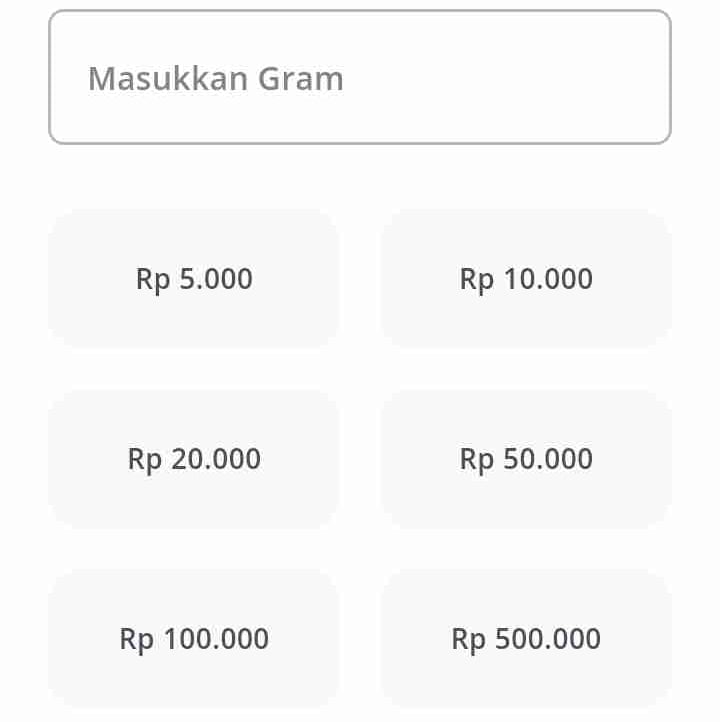Pick the Rp 20.000 amount chip
The height and width of the screenshot is (722, 720).
(194, 459)
